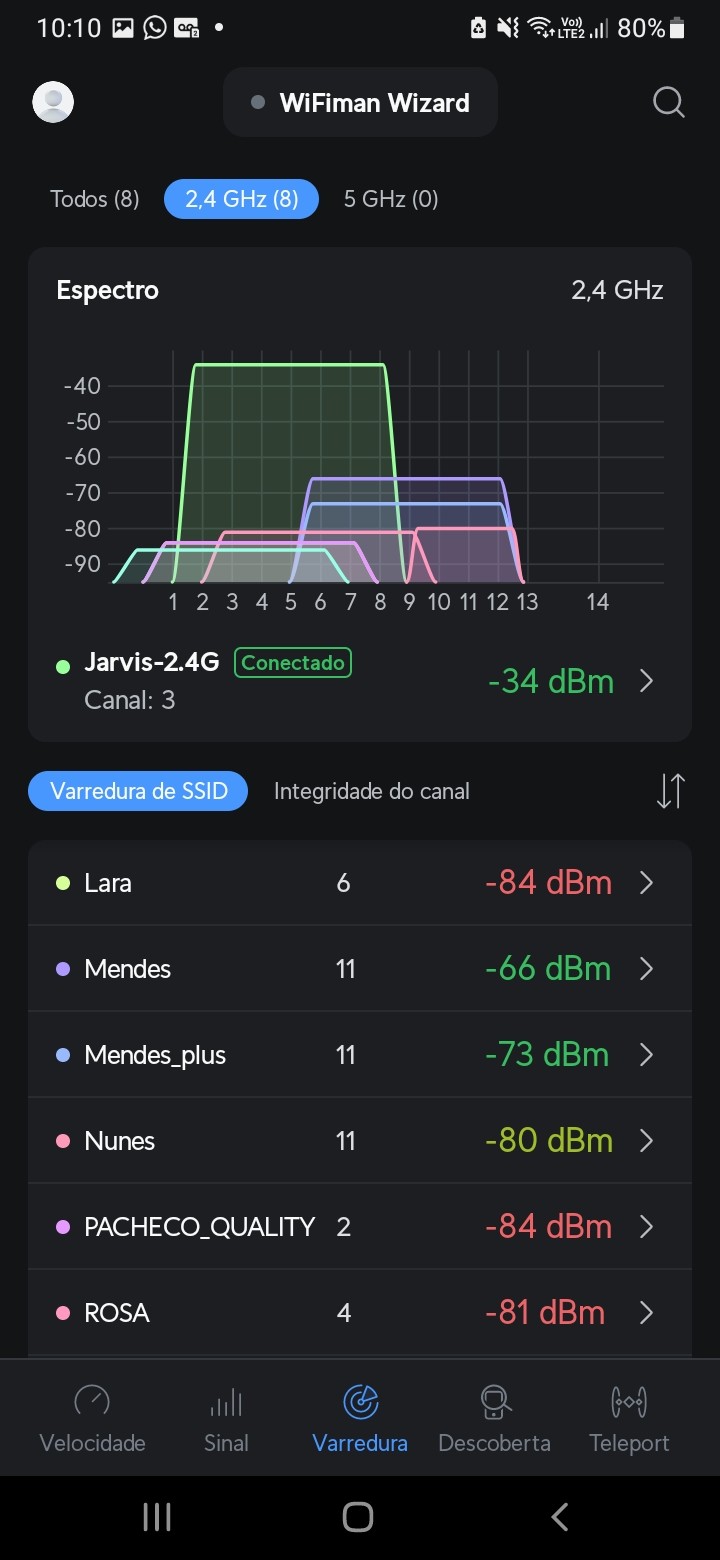
Task: View the ROSA network details
Action: pyautogui.click(x=359, y=1313)
